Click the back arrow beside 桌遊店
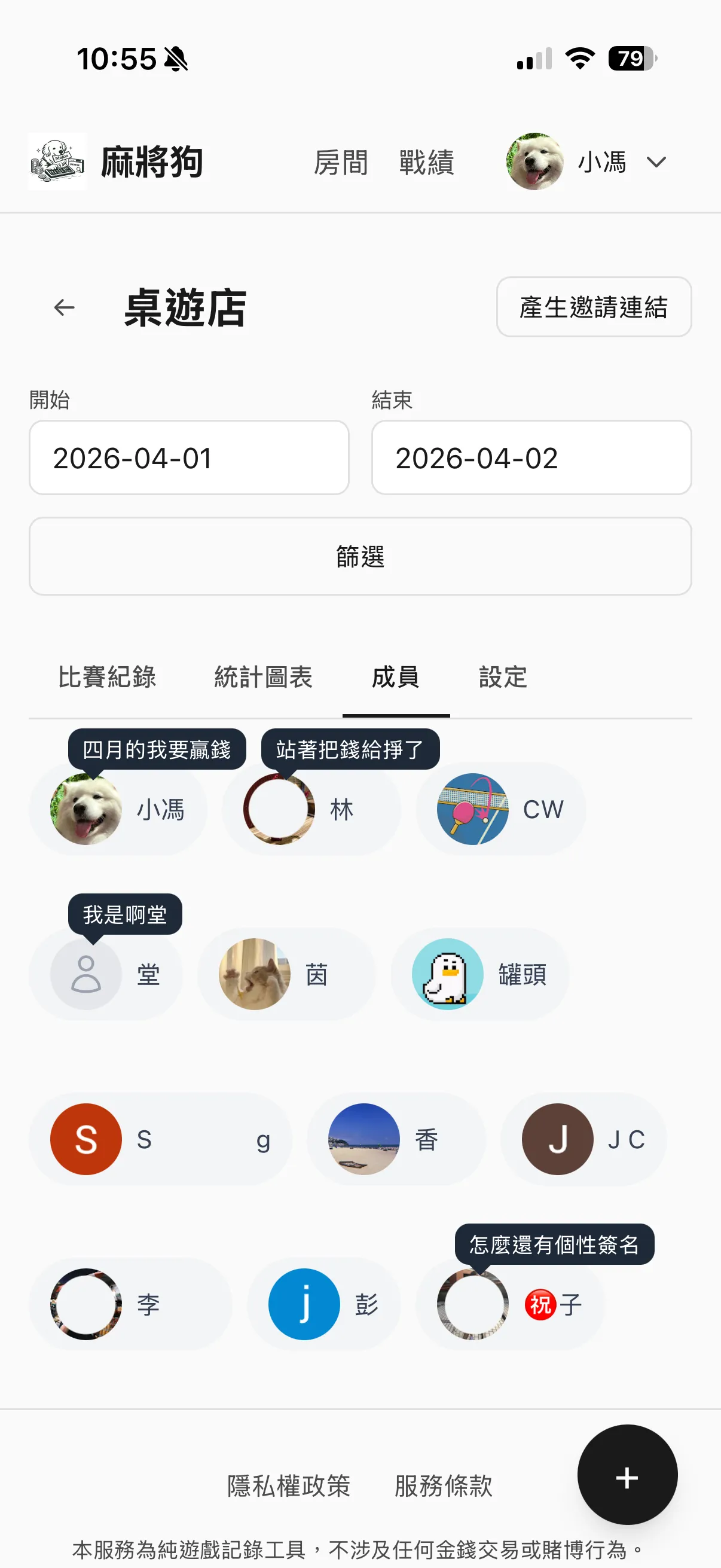The height and width of the screenshot is (1568, 721). 63,307
